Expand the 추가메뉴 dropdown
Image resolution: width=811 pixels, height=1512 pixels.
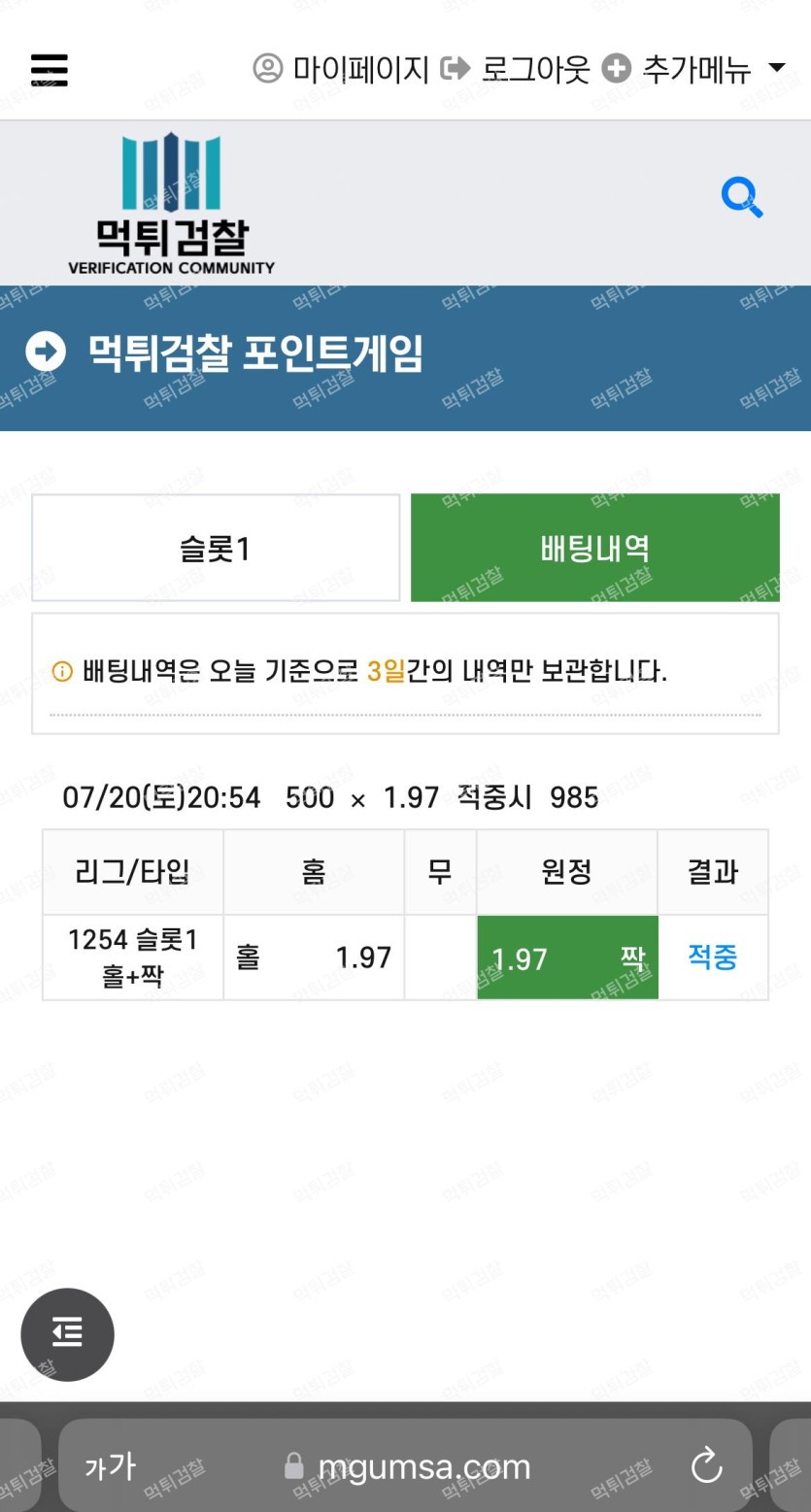click(x=693, y=69)
